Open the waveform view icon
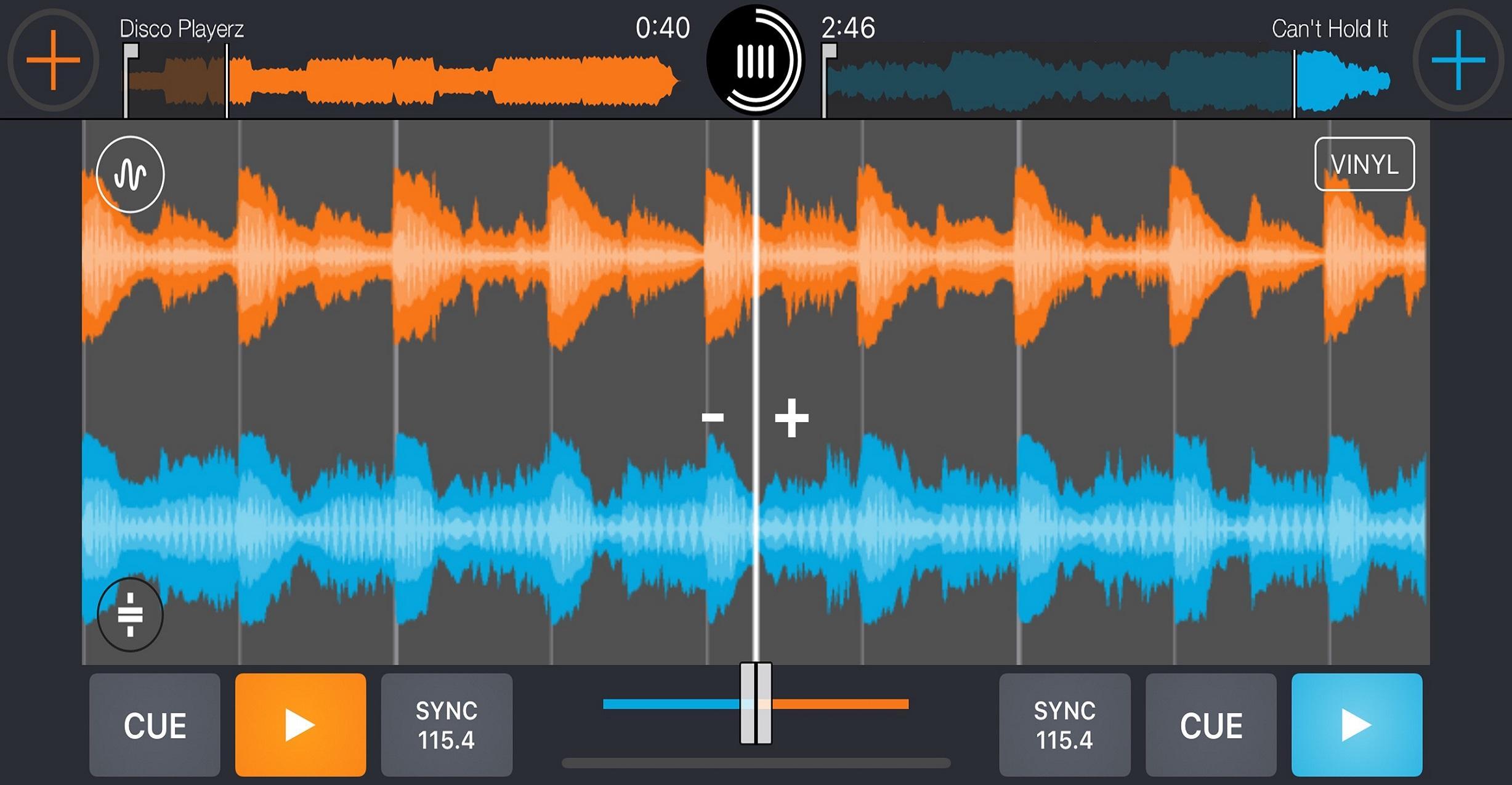This screenshot has width=1512, height=785. click(x=130, y=174)
